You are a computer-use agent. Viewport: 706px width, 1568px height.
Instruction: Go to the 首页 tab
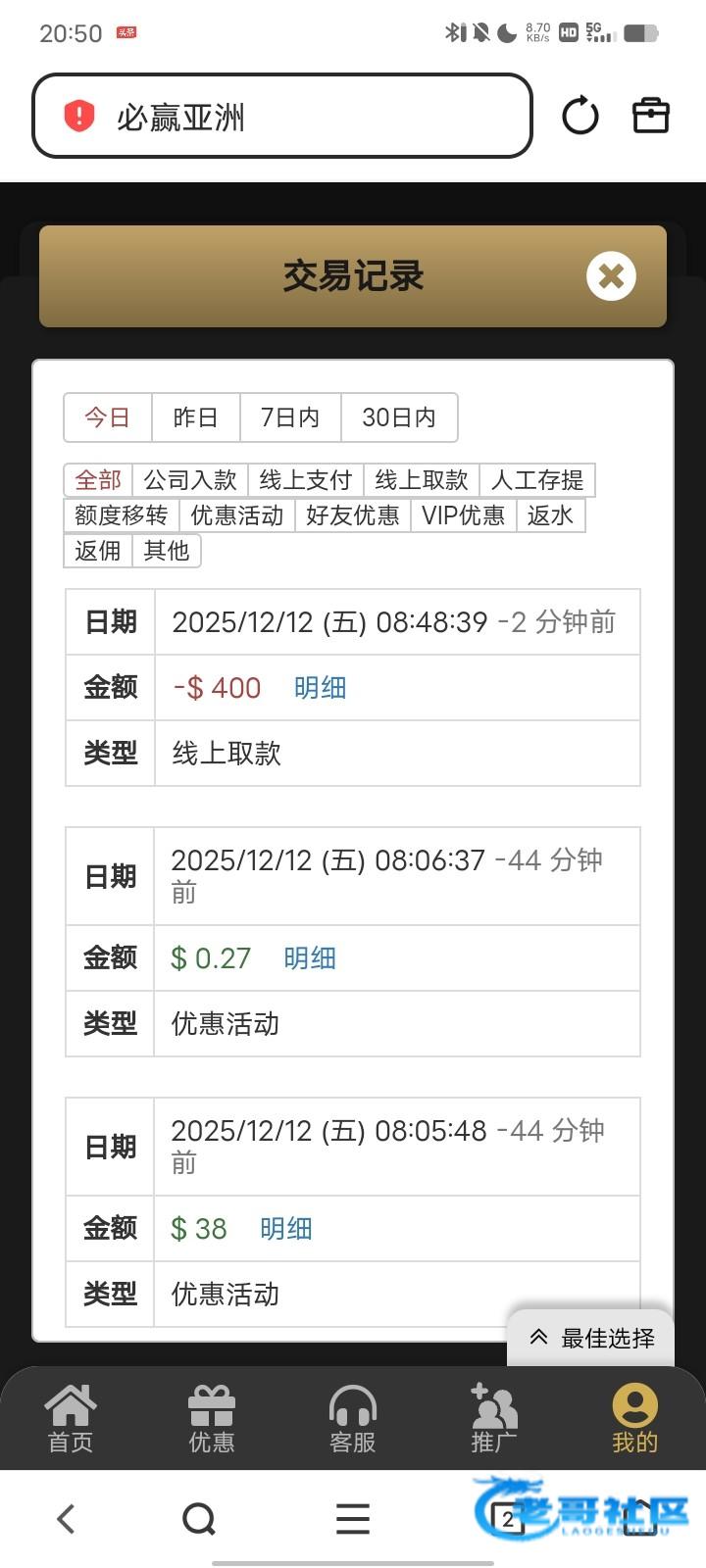click(x=71, y=1418)
